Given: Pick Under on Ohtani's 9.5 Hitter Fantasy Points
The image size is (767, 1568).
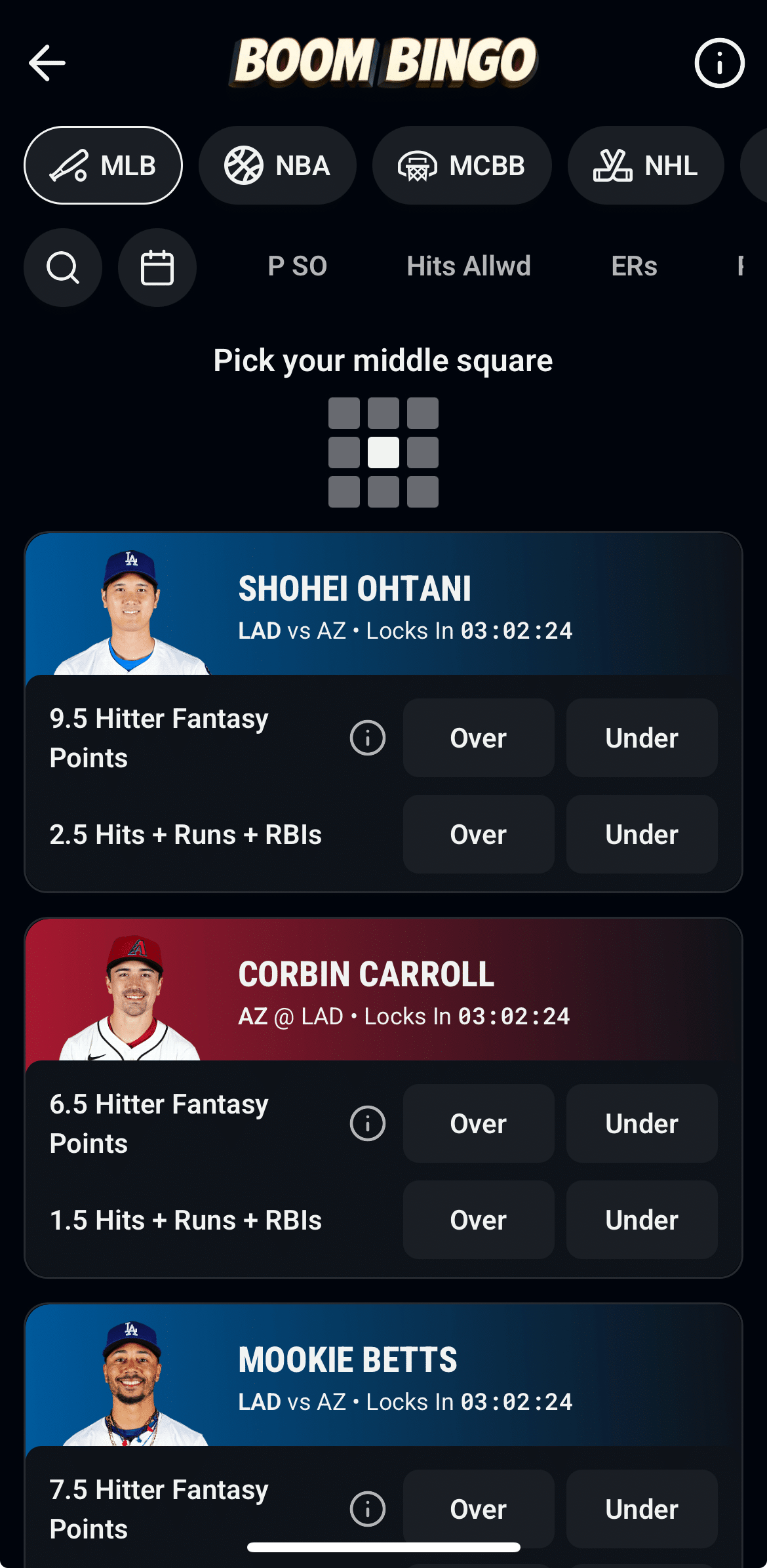Looking at the screenshot, I should pyautogui.click(x=641, y=738).
